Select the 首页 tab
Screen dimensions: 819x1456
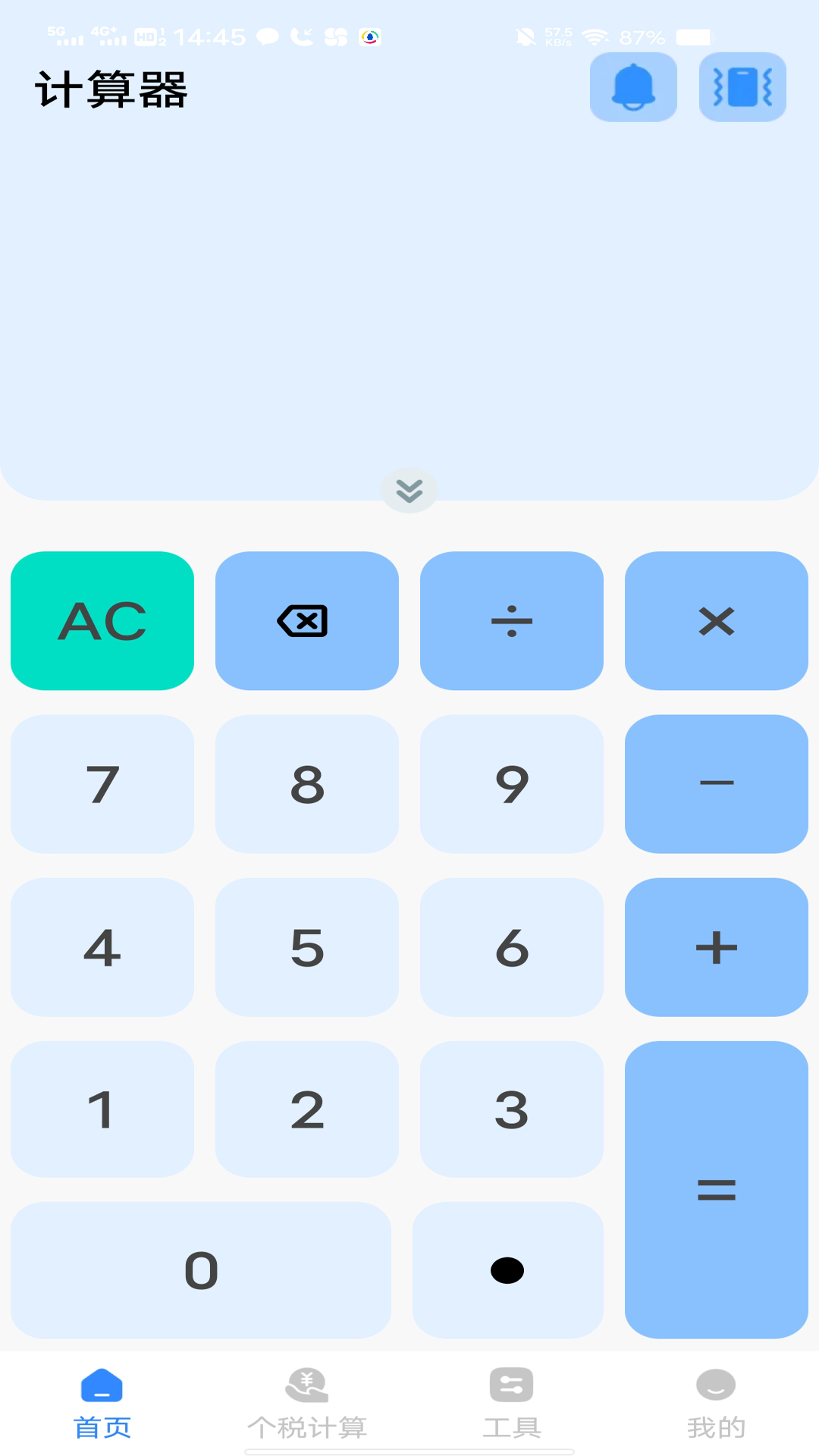tap(102, 1404)
